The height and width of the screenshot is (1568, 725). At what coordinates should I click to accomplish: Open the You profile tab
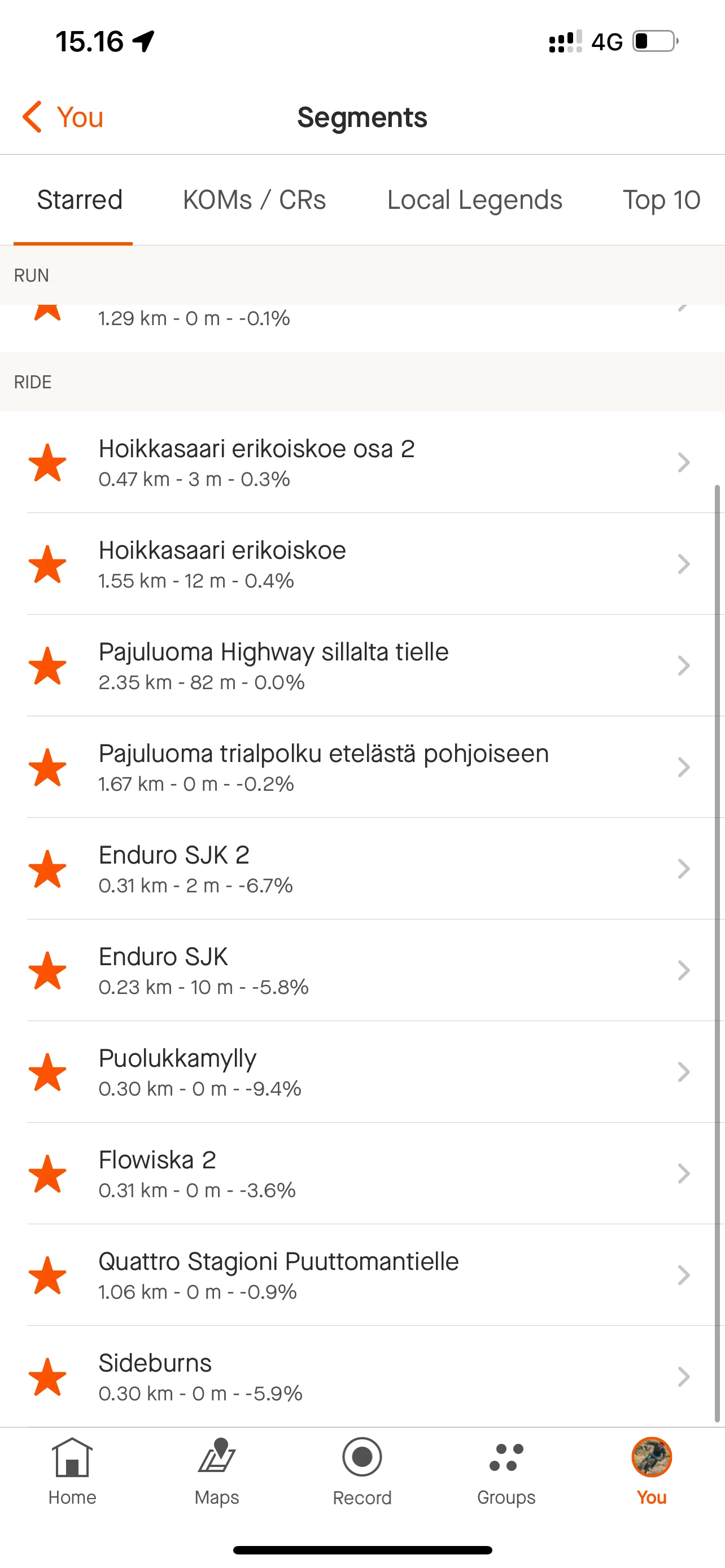pyautogui.click(x=652, y=1472)
